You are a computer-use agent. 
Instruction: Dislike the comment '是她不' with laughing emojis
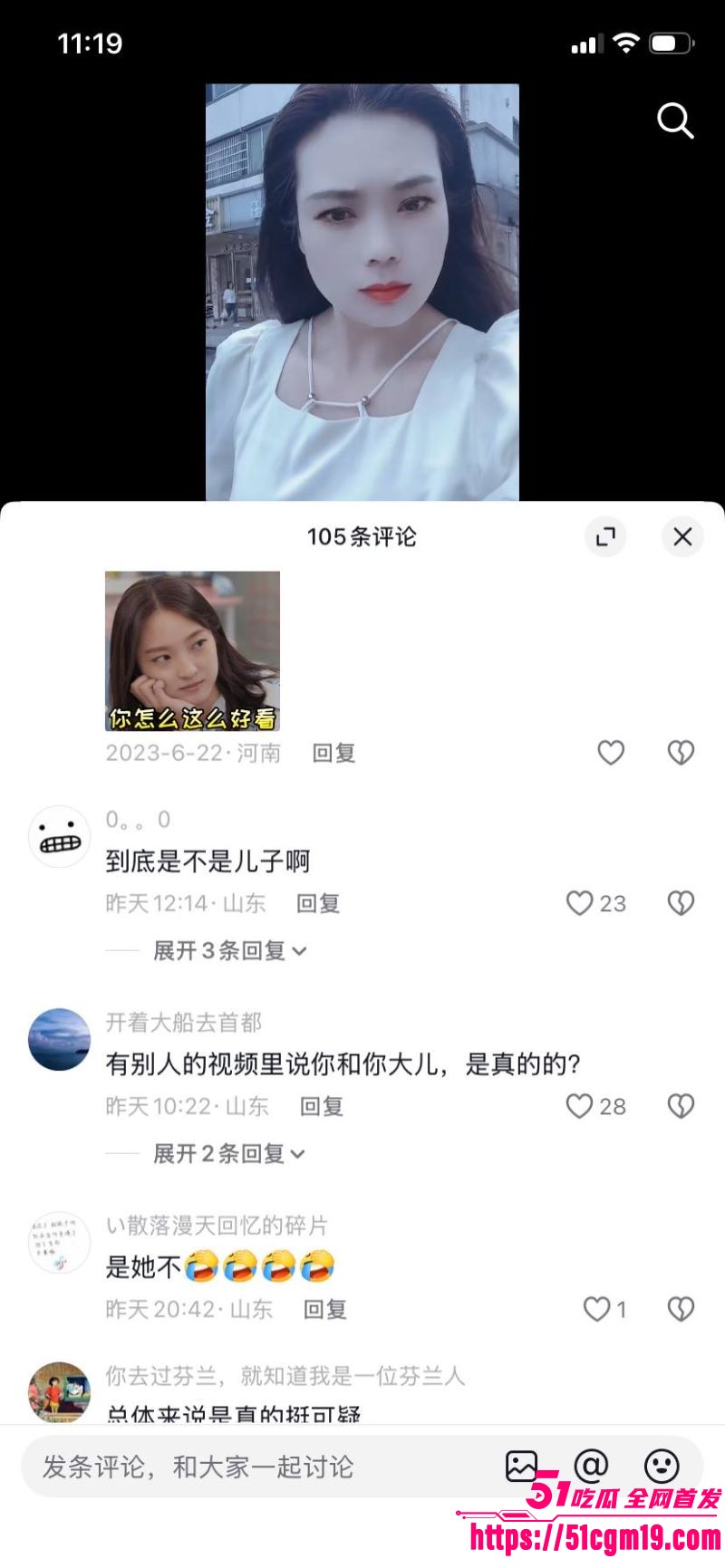coord(681,1308)
